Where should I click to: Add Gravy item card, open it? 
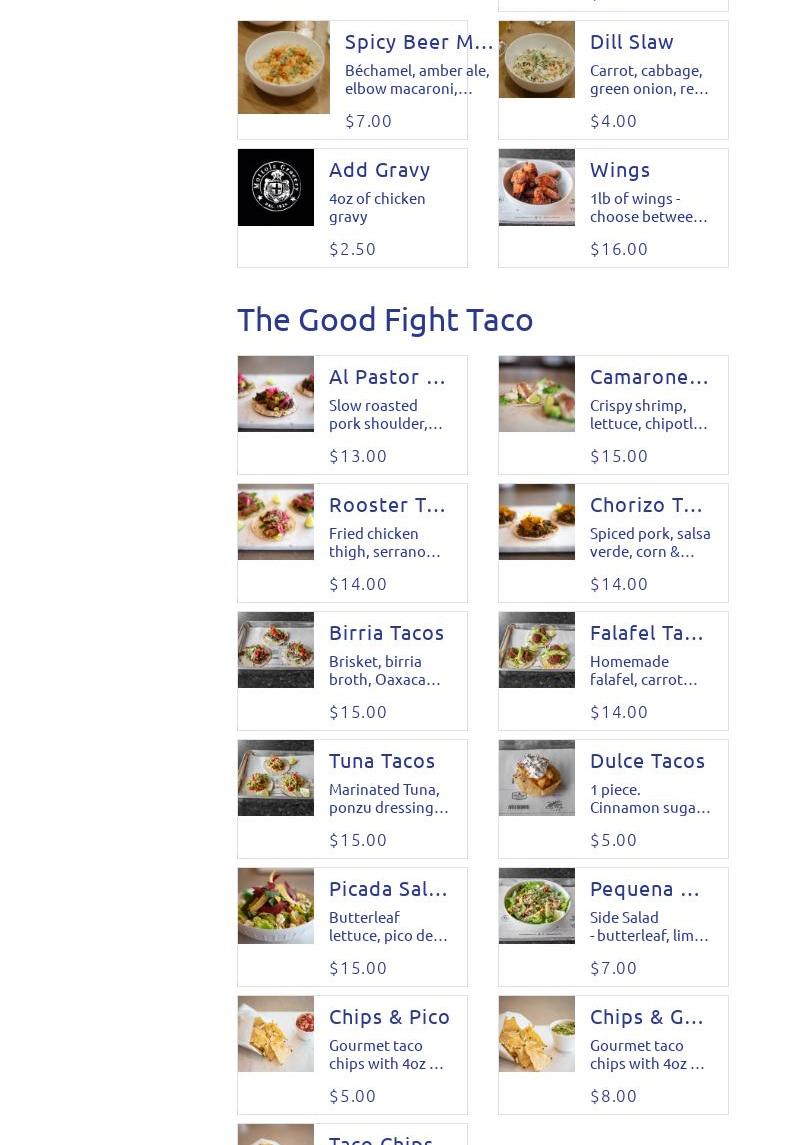coord(352,208)
